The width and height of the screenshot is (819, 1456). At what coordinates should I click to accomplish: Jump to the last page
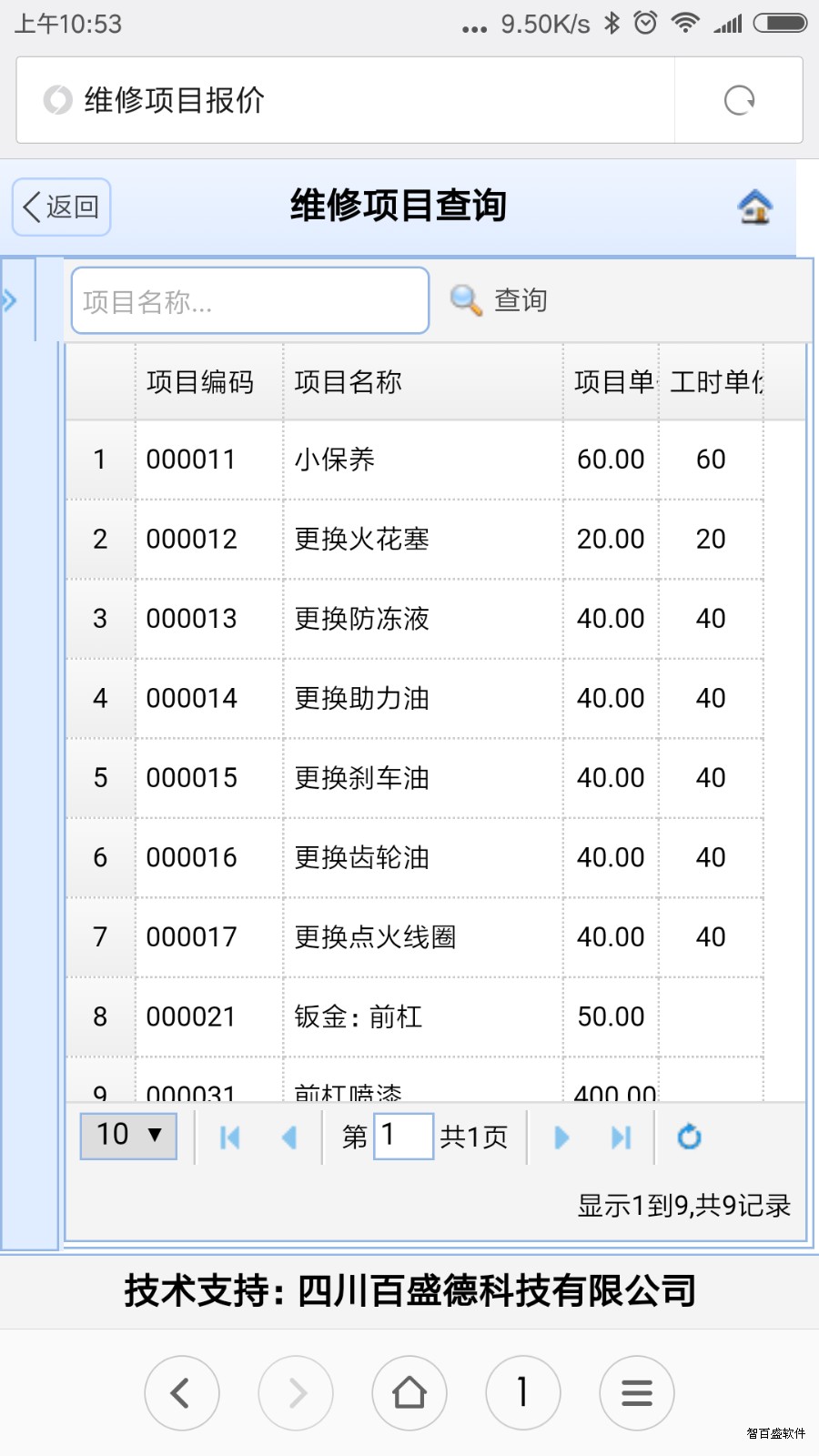pyautogui.click(x=621, y=1137)
